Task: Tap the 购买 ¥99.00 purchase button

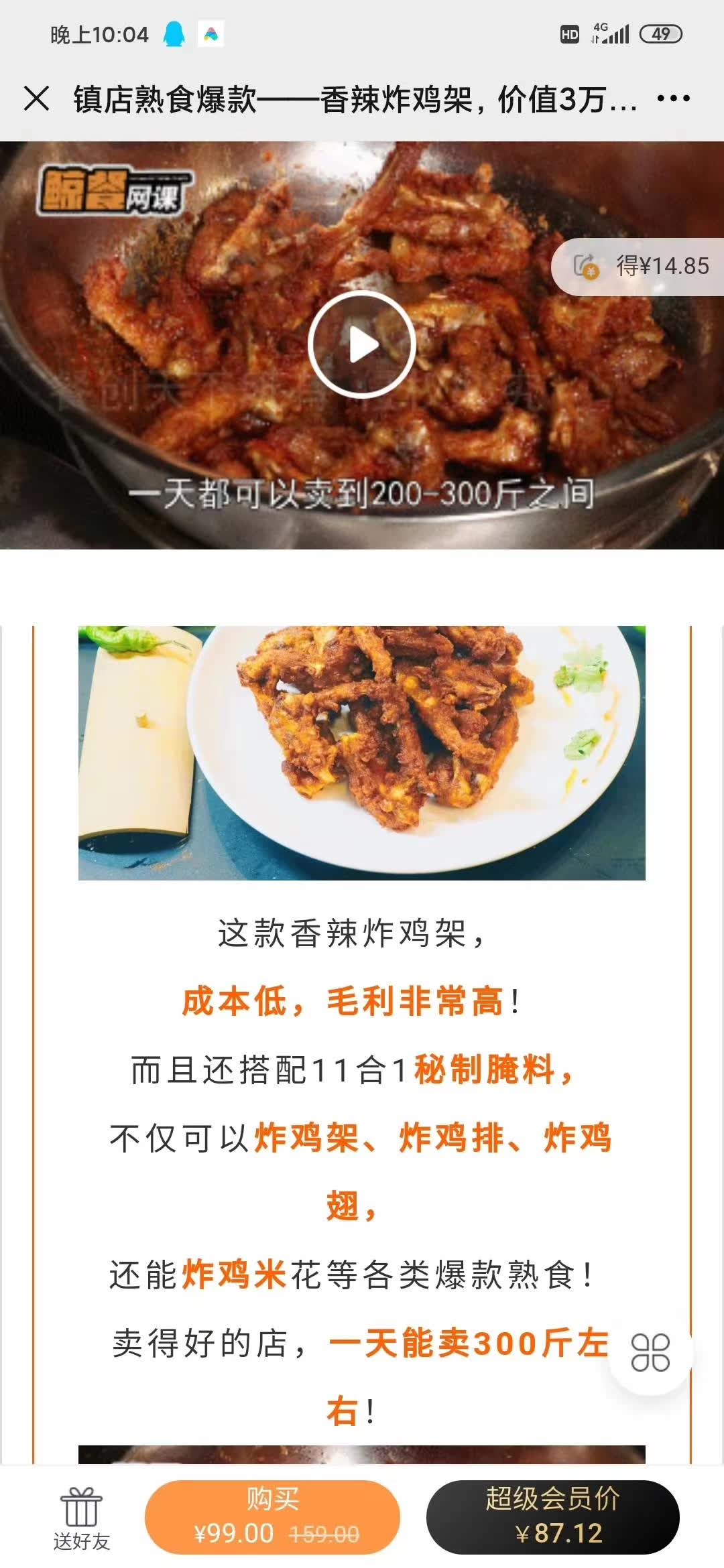Action: pos(275,1516)
